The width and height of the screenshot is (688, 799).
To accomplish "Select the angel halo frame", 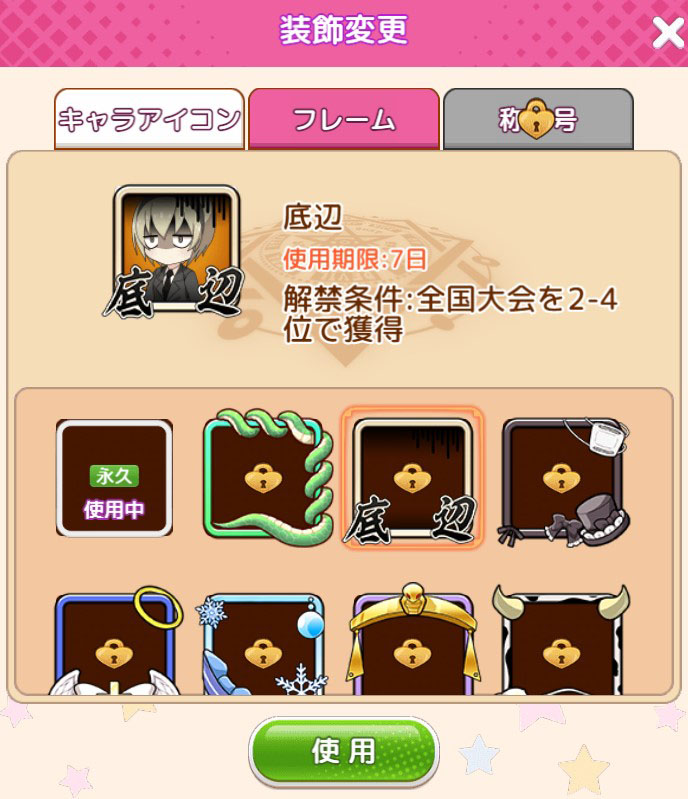I will (x=114, y=645).
